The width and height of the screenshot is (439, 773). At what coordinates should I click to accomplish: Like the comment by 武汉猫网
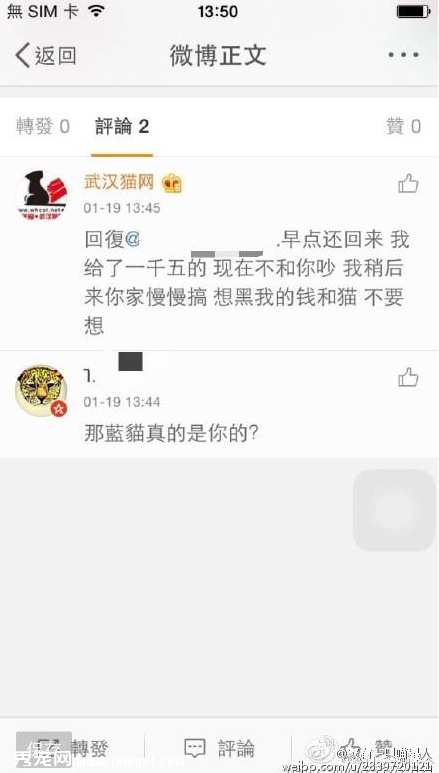[x=408, y=184]
